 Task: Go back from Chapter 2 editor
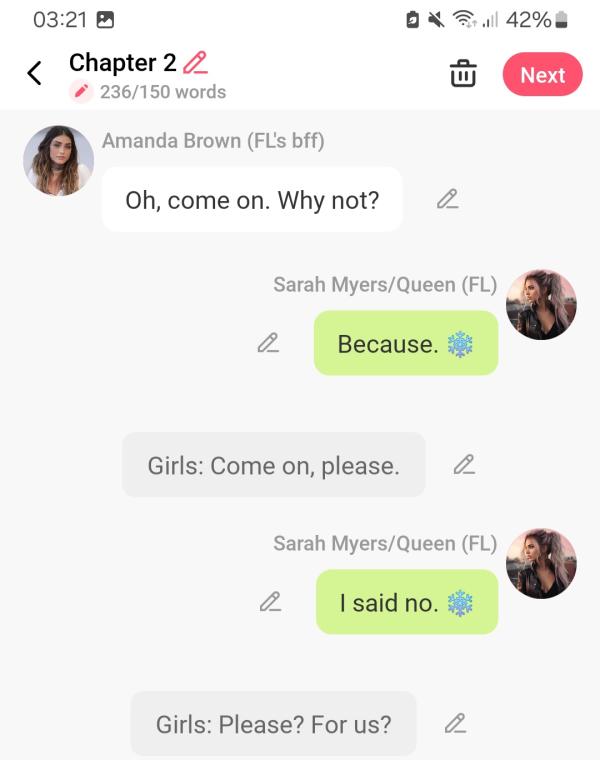(x=35, y=73)
